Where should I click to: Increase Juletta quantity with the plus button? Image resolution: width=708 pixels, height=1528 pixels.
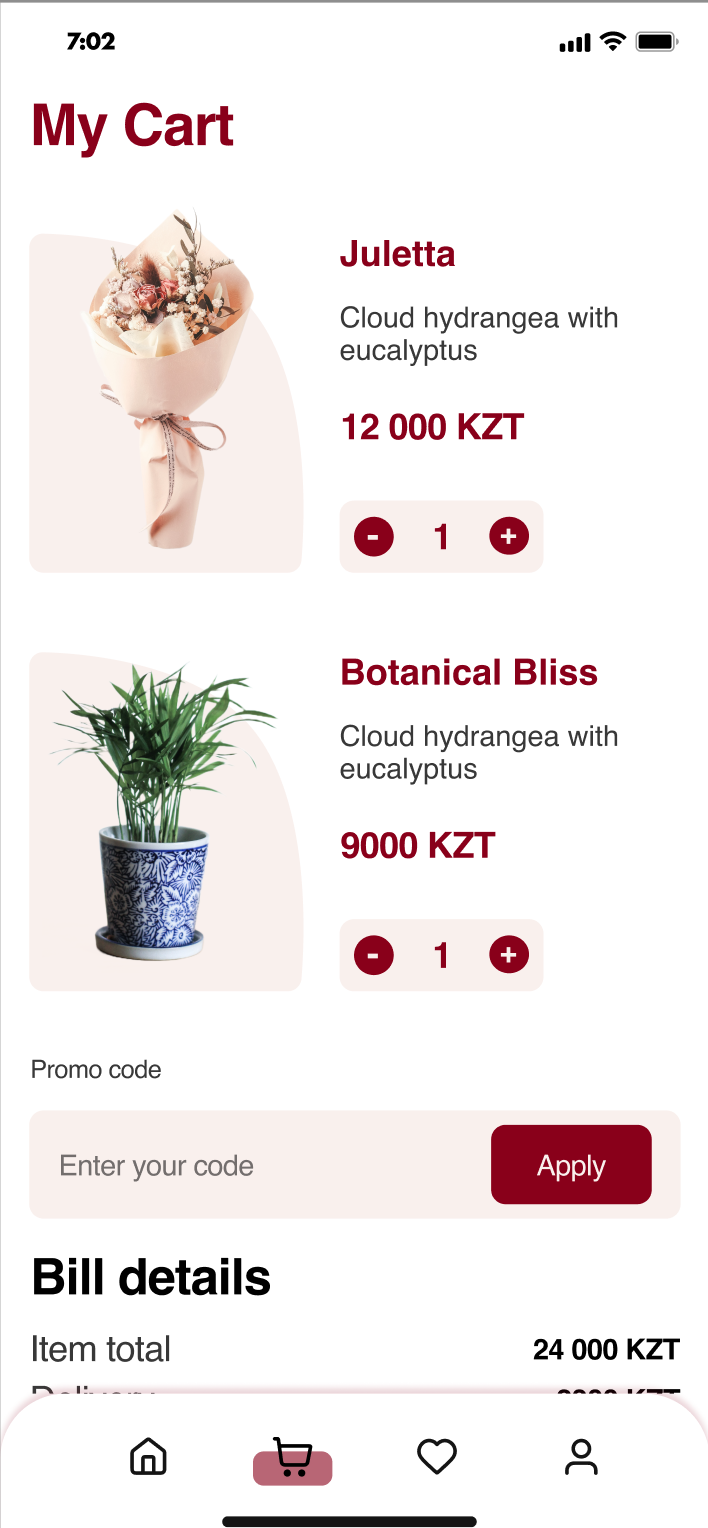pos(509,537)
